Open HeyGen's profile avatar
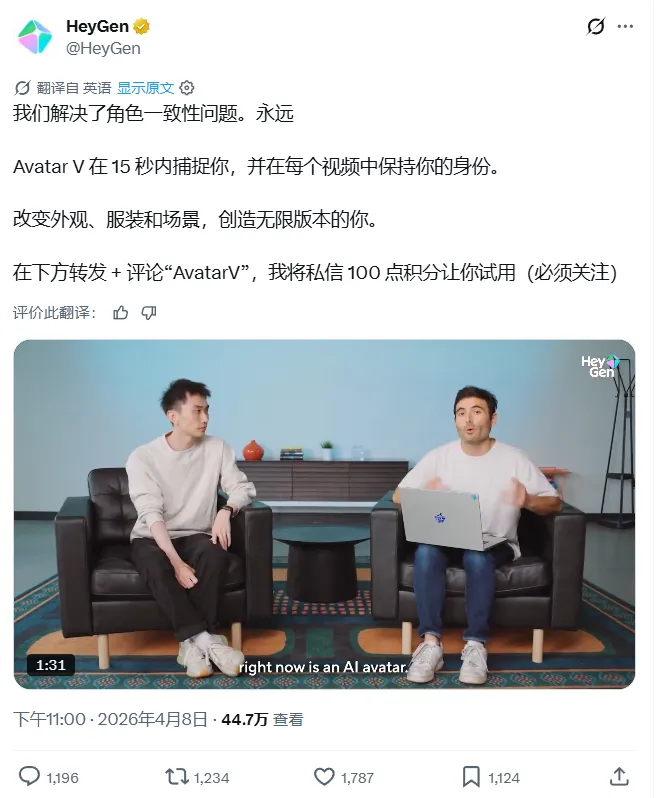657x798 pixels. pos(35,36)
